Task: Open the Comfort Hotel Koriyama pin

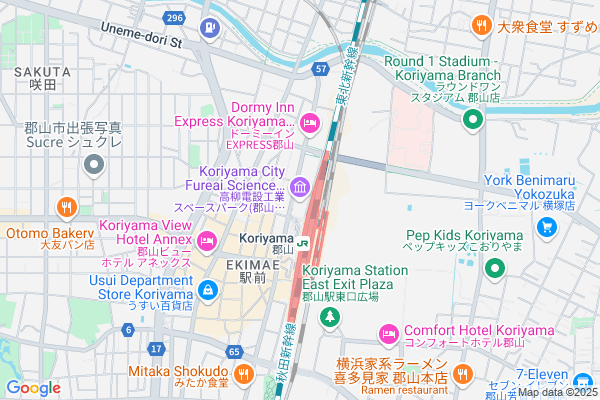Action: [388, 333]
